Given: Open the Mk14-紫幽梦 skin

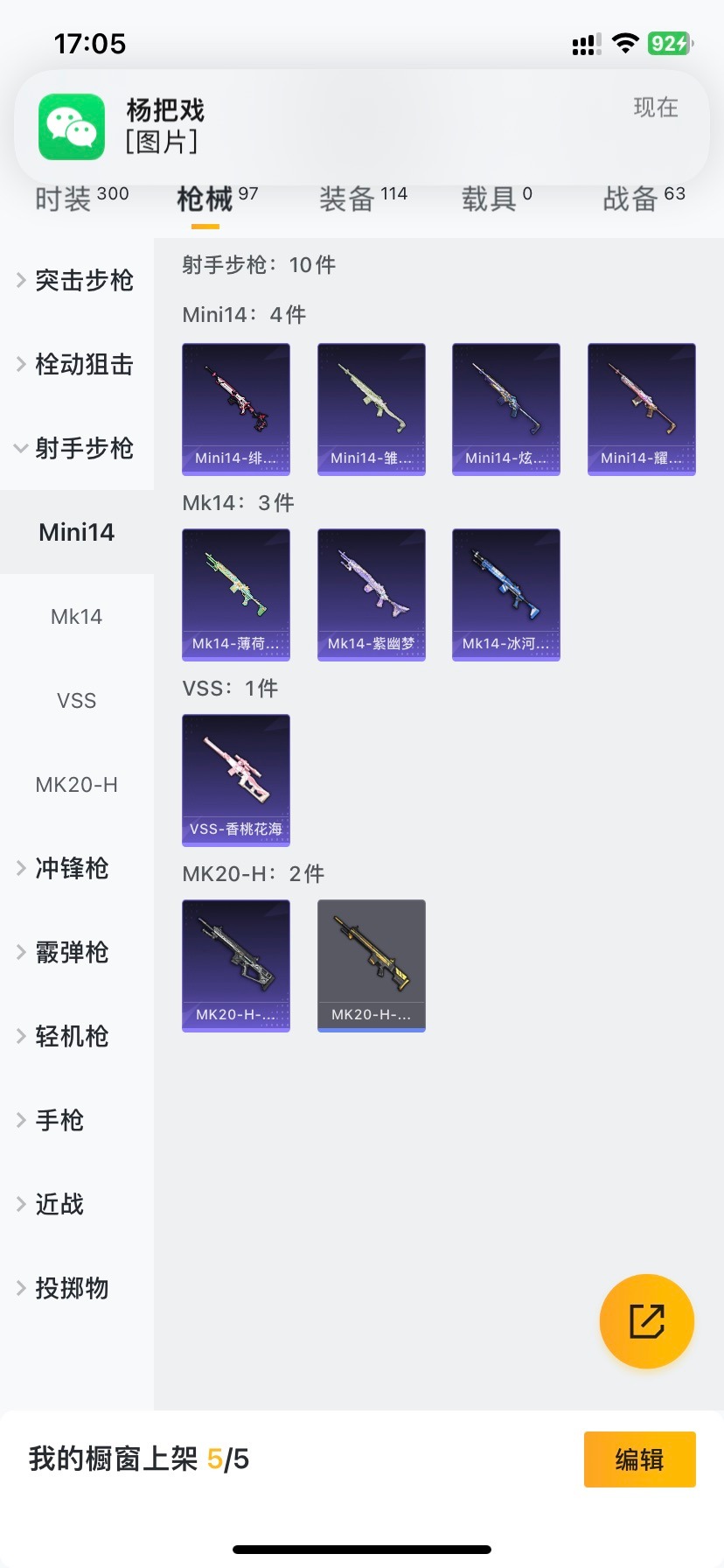Looking at the screenshot, I should [x=372, y=594].
